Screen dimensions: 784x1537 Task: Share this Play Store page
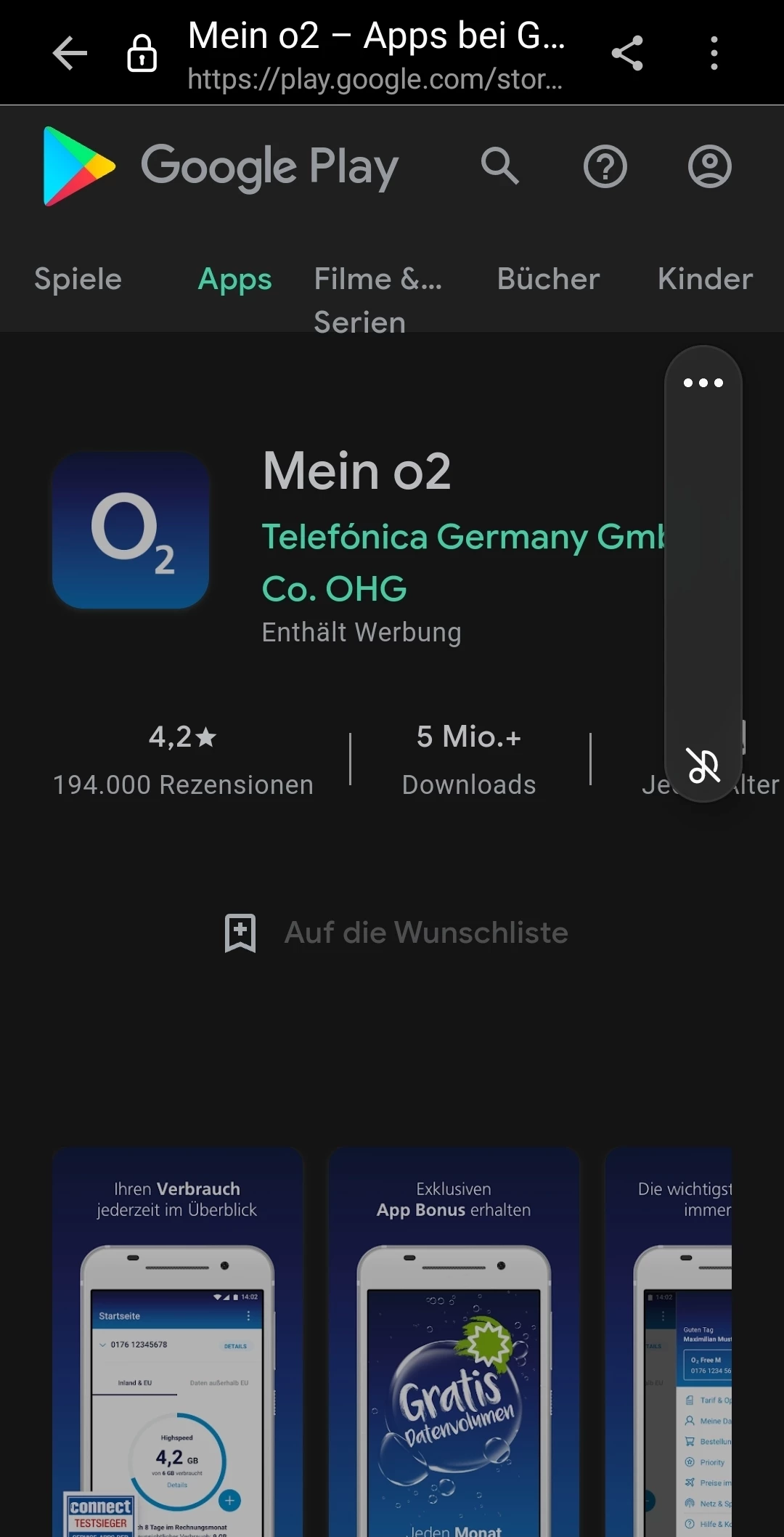[627, 53]
